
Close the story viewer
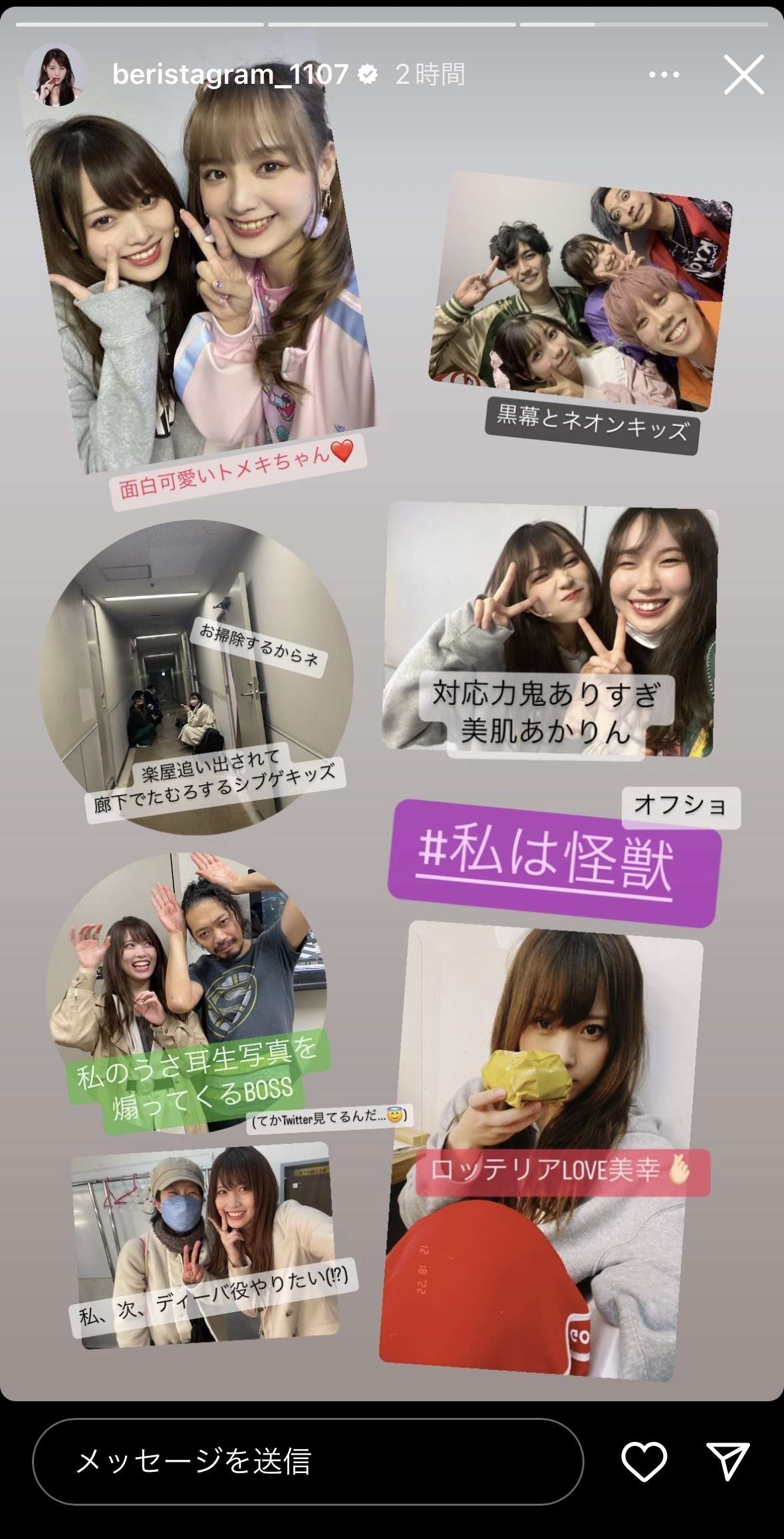coord(743,75)
